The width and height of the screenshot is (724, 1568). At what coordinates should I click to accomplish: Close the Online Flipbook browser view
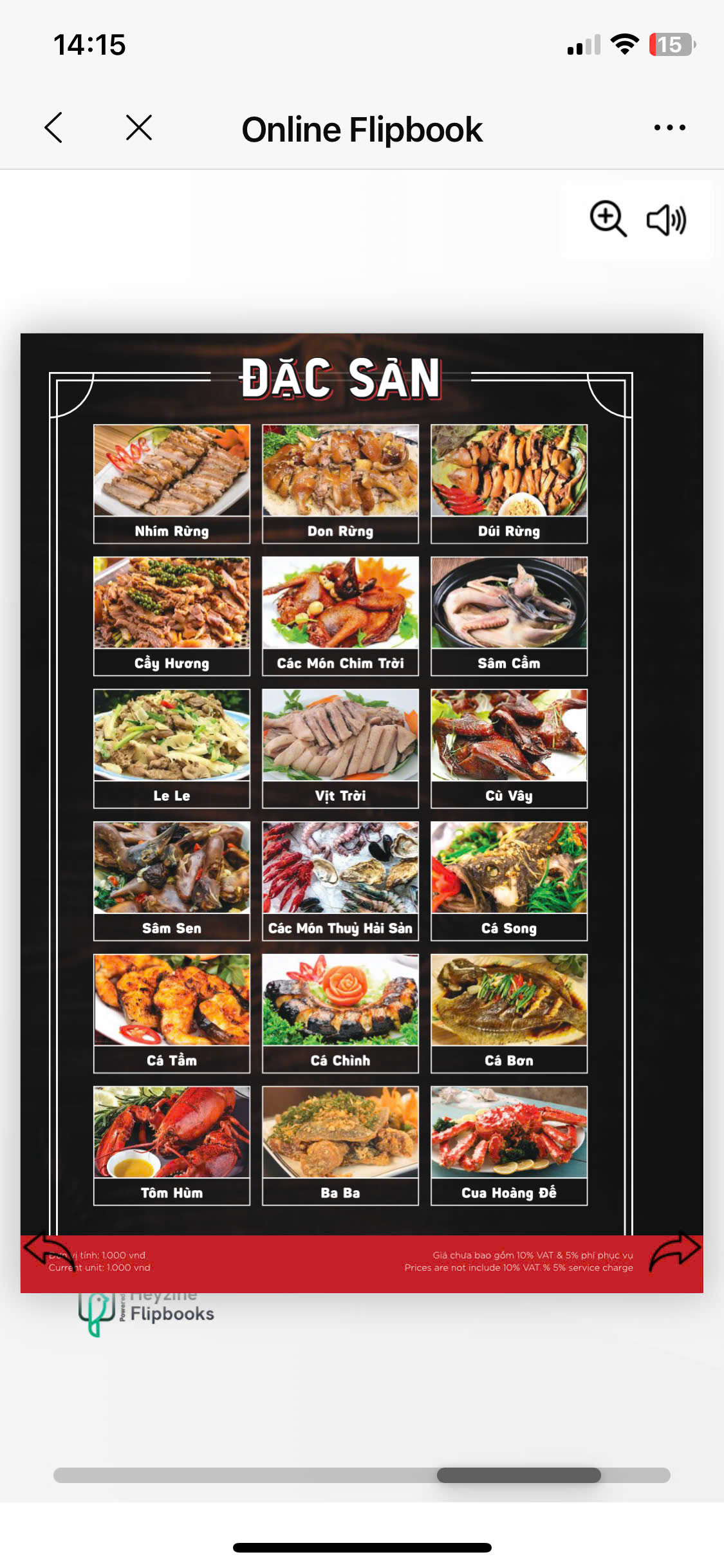point(138,127)
